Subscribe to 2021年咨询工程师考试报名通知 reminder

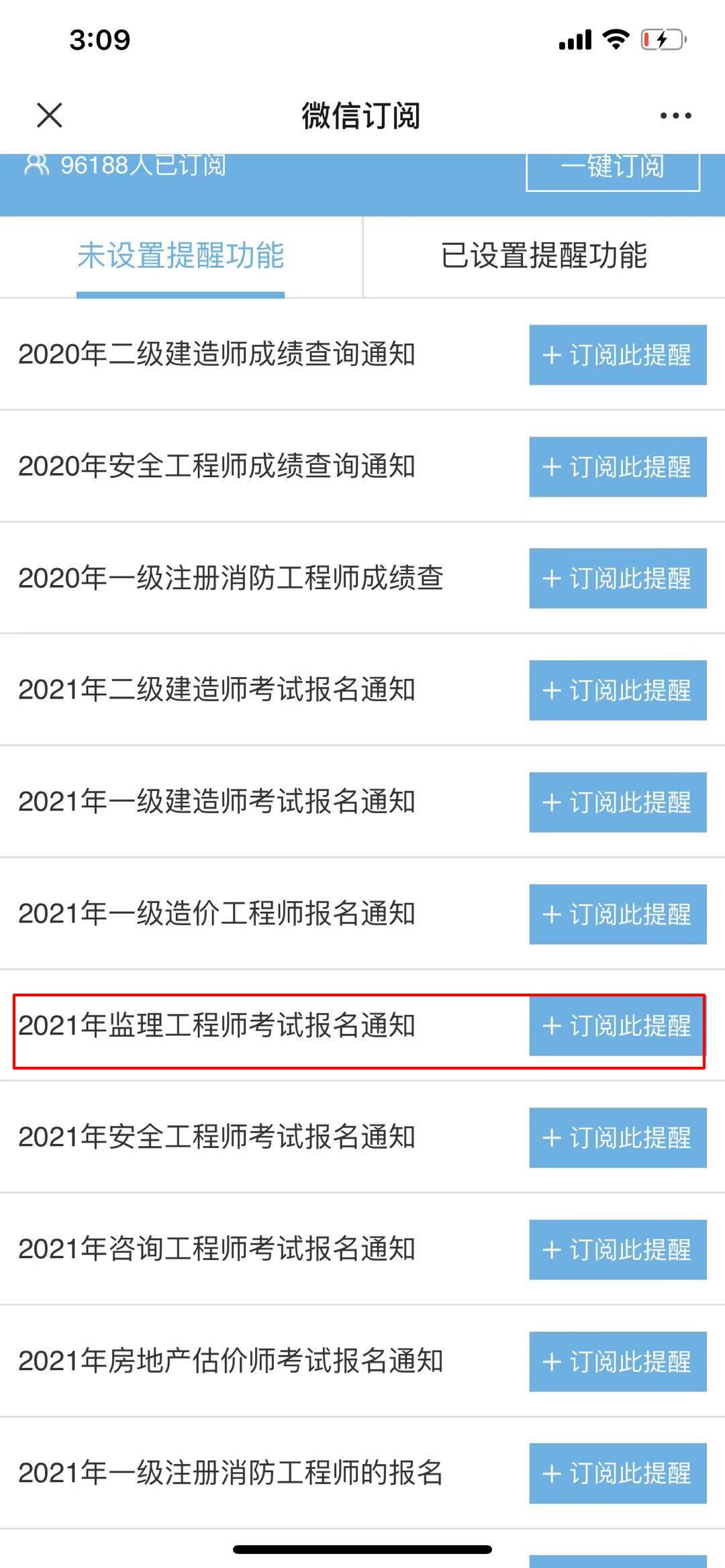click(618, 1249)
